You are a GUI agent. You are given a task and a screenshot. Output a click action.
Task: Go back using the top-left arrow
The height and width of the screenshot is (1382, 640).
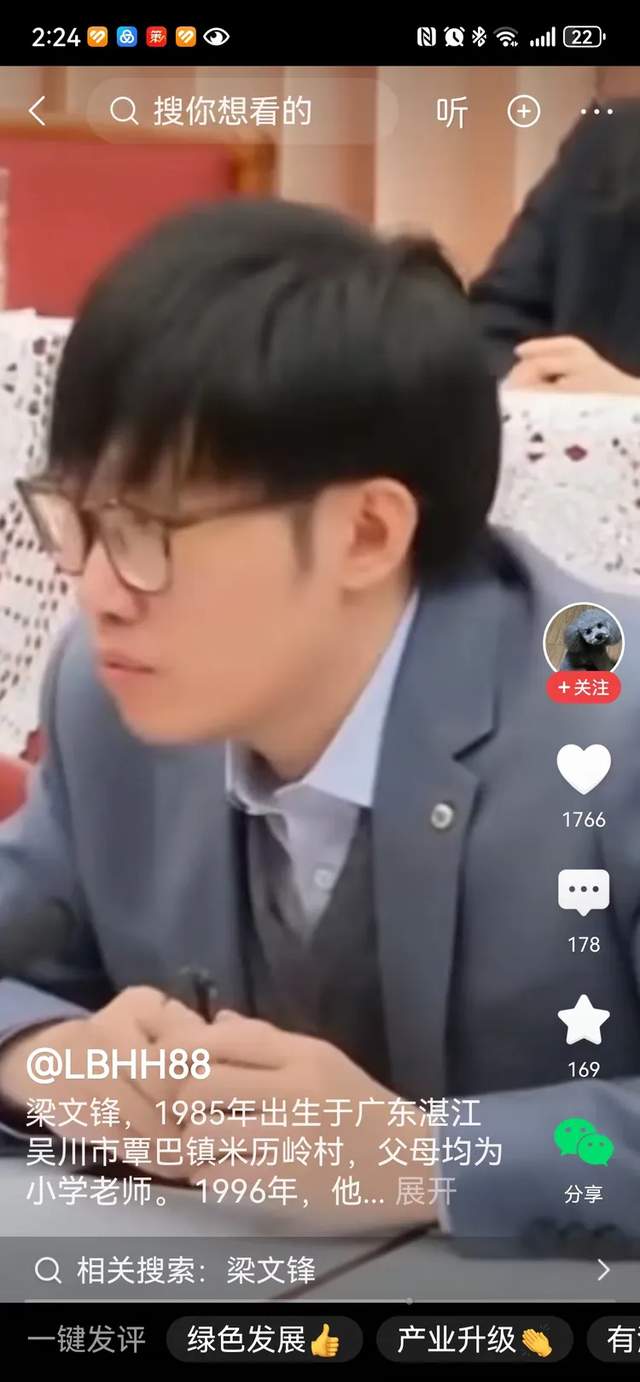click(x=37, y=112)
